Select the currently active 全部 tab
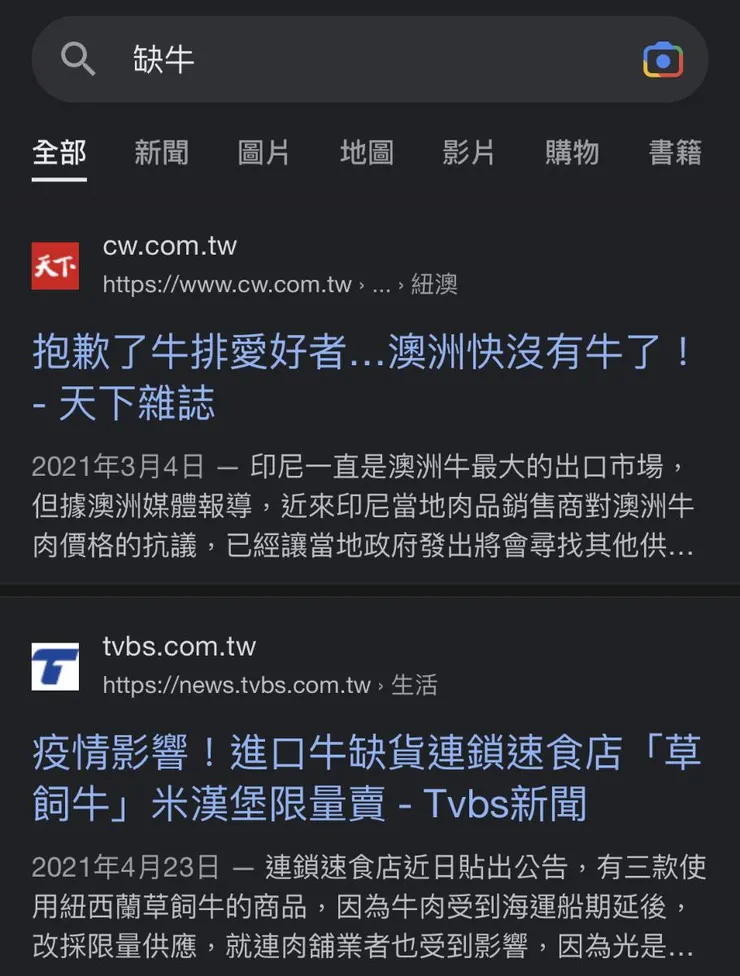 pyautogui.click(x=60, y=152)
